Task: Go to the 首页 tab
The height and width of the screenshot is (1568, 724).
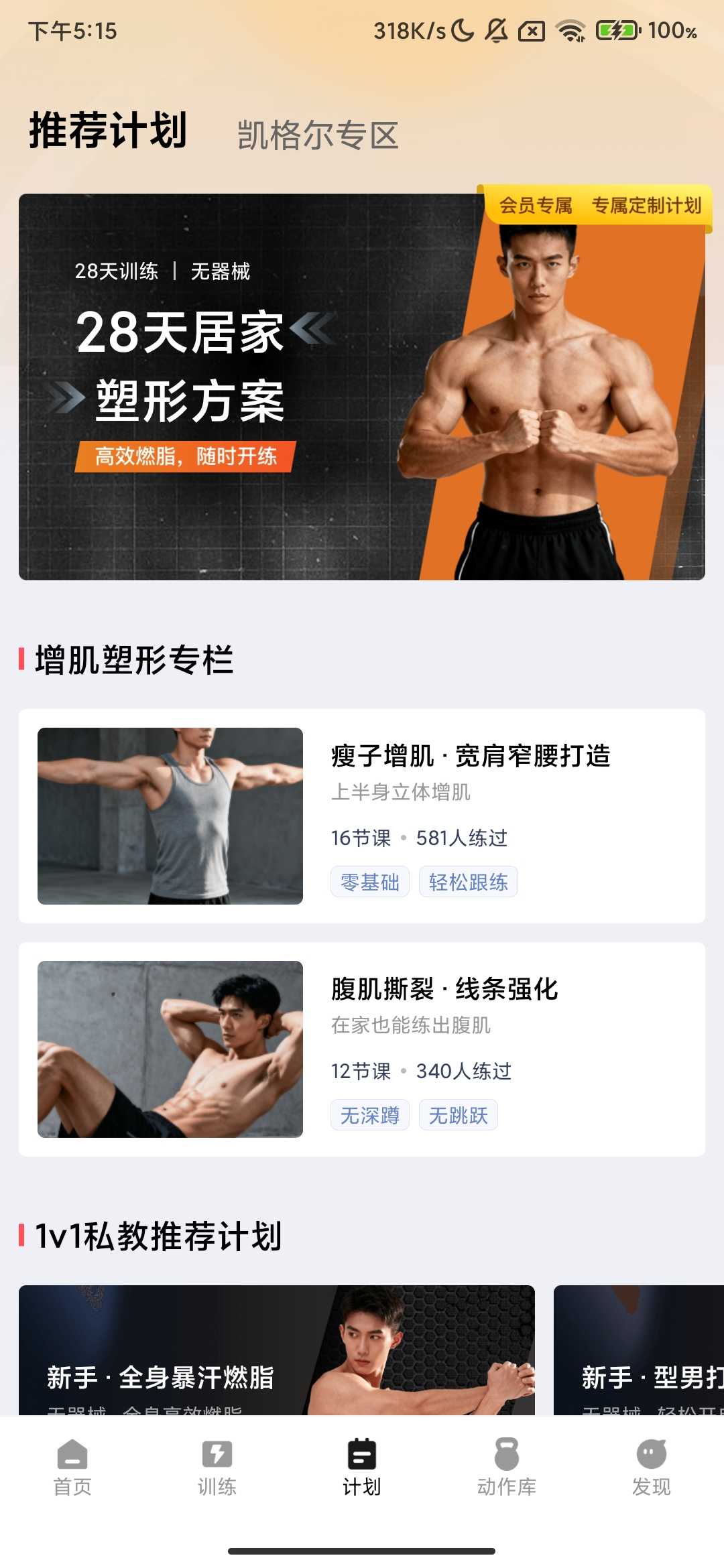Action: 72,1467
